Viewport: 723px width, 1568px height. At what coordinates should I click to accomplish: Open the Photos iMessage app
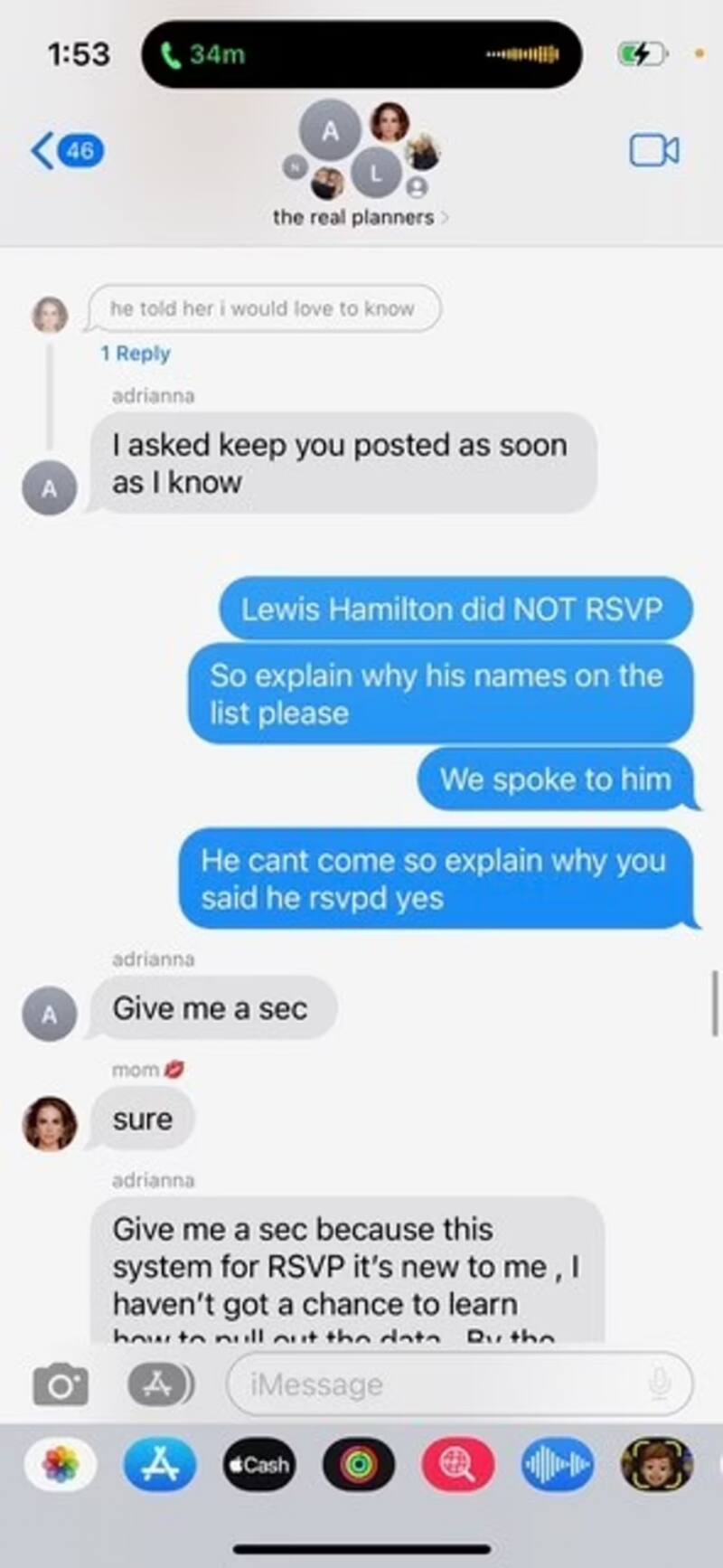[x=61, y=1464]
